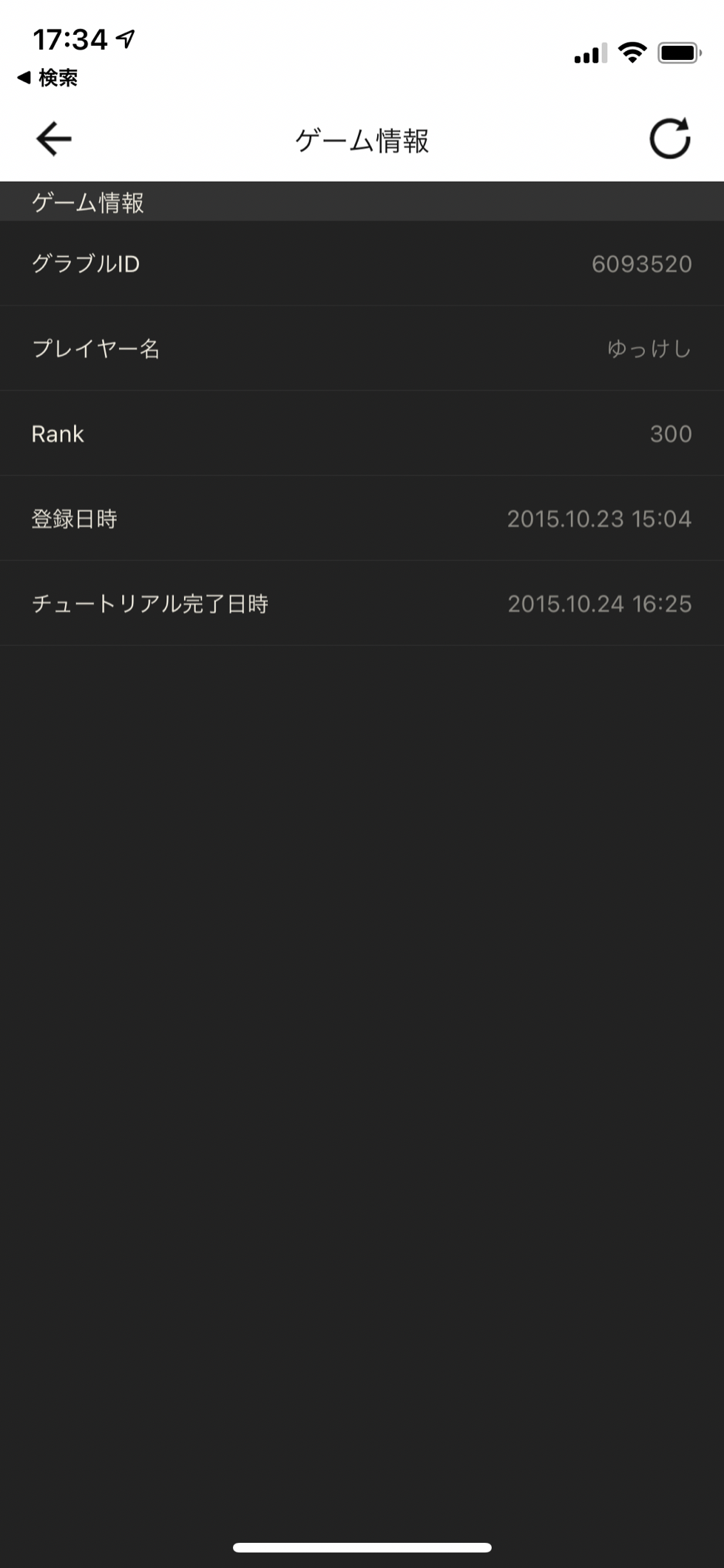The width and height of the screenshot is (724, 1568).
Task: Refresh the game information
Action: [669, 138]
